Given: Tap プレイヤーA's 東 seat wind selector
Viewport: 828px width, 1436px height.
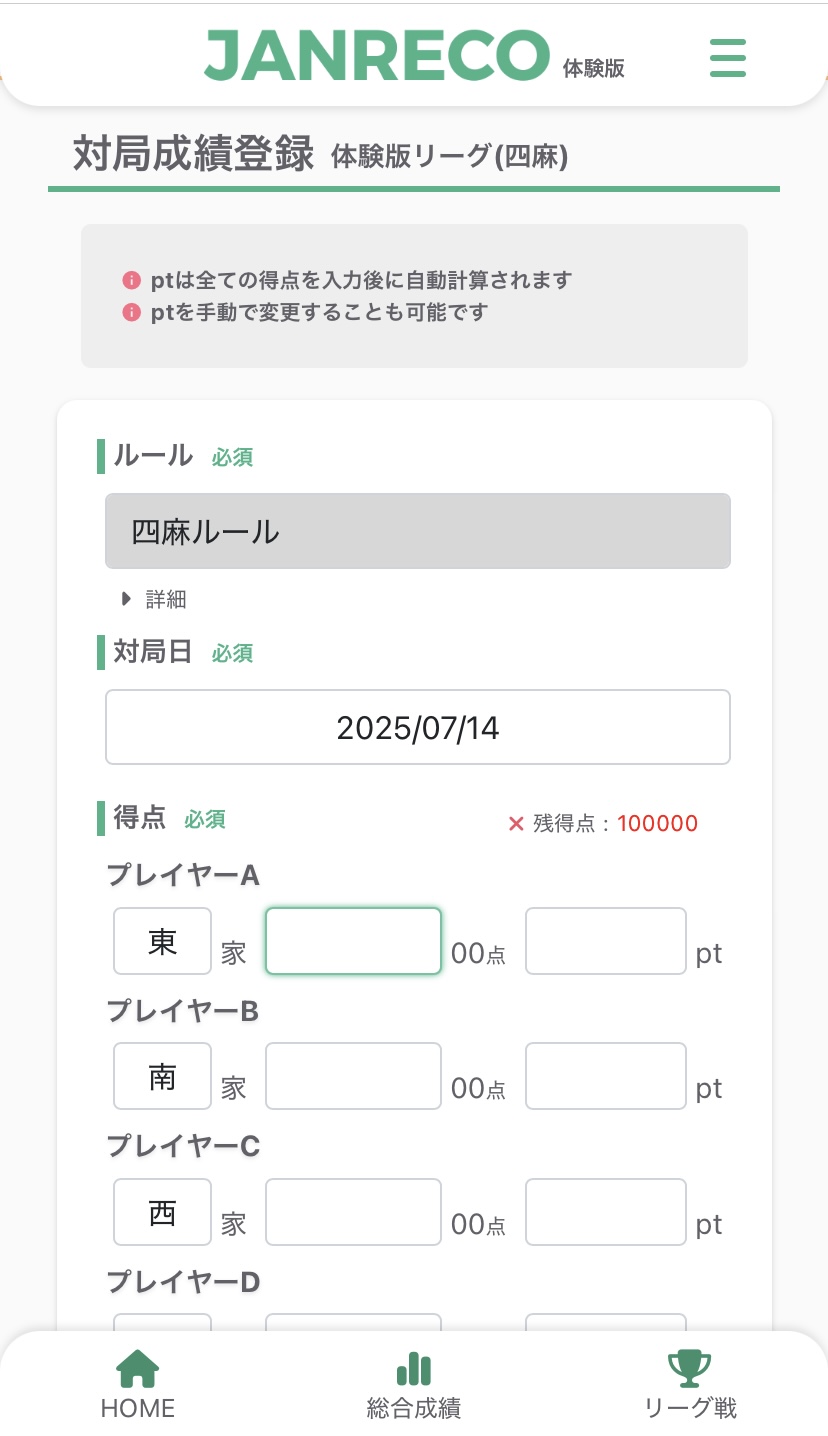Looking at the screenshot, I should click(162, 941).
